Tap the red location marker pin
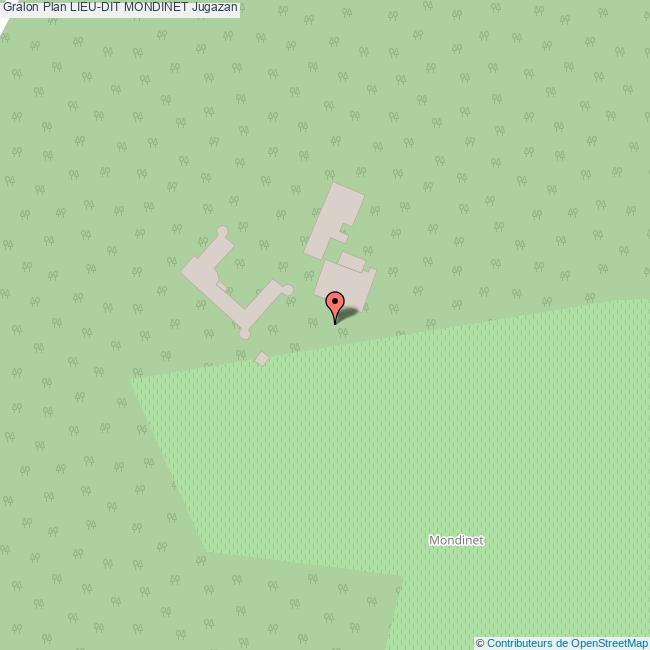The image size is (650, 650). [x=335, y=303]
